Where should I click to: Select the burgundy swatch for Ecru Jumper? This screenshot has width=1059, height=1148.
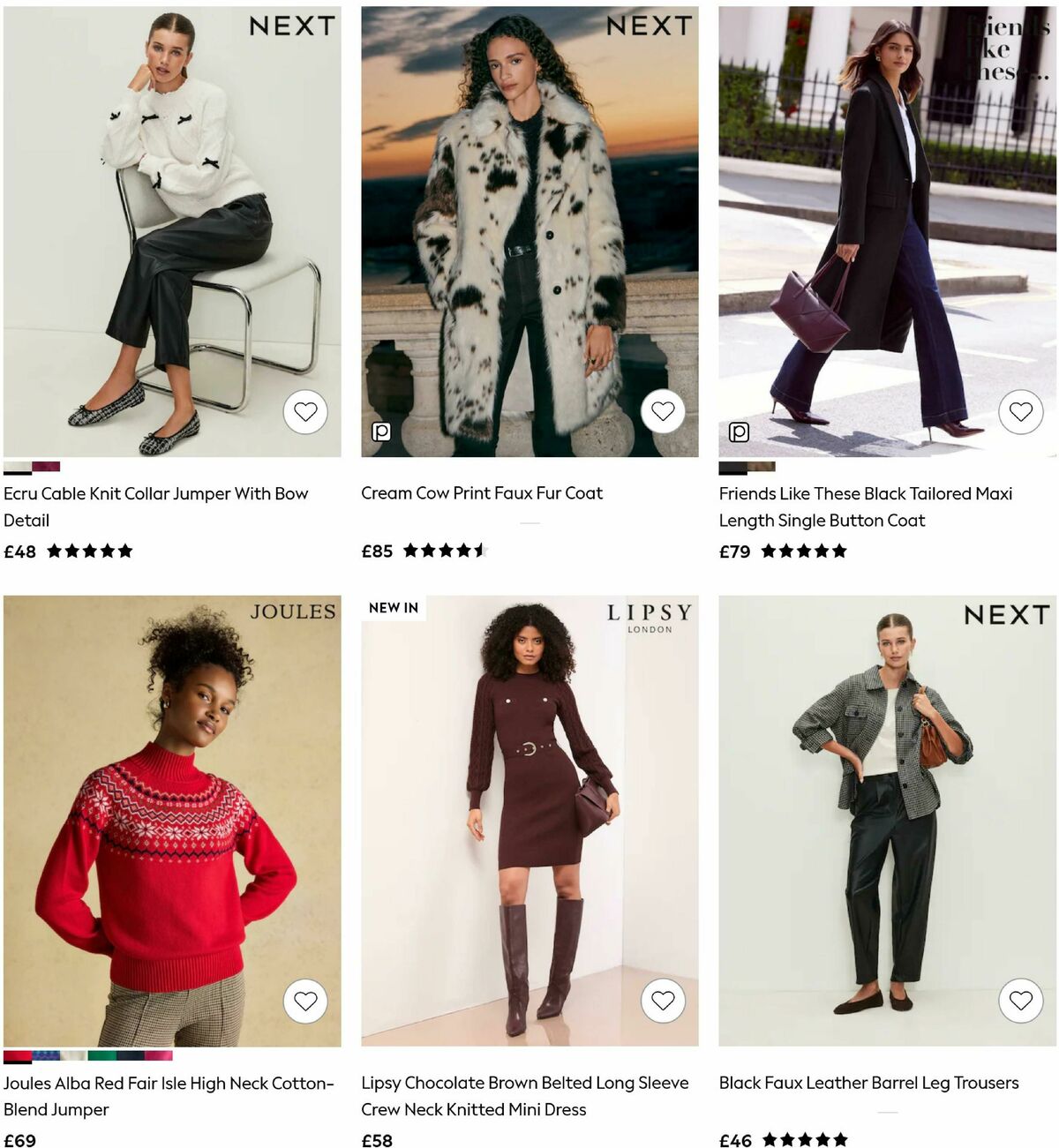click(46, 467)
